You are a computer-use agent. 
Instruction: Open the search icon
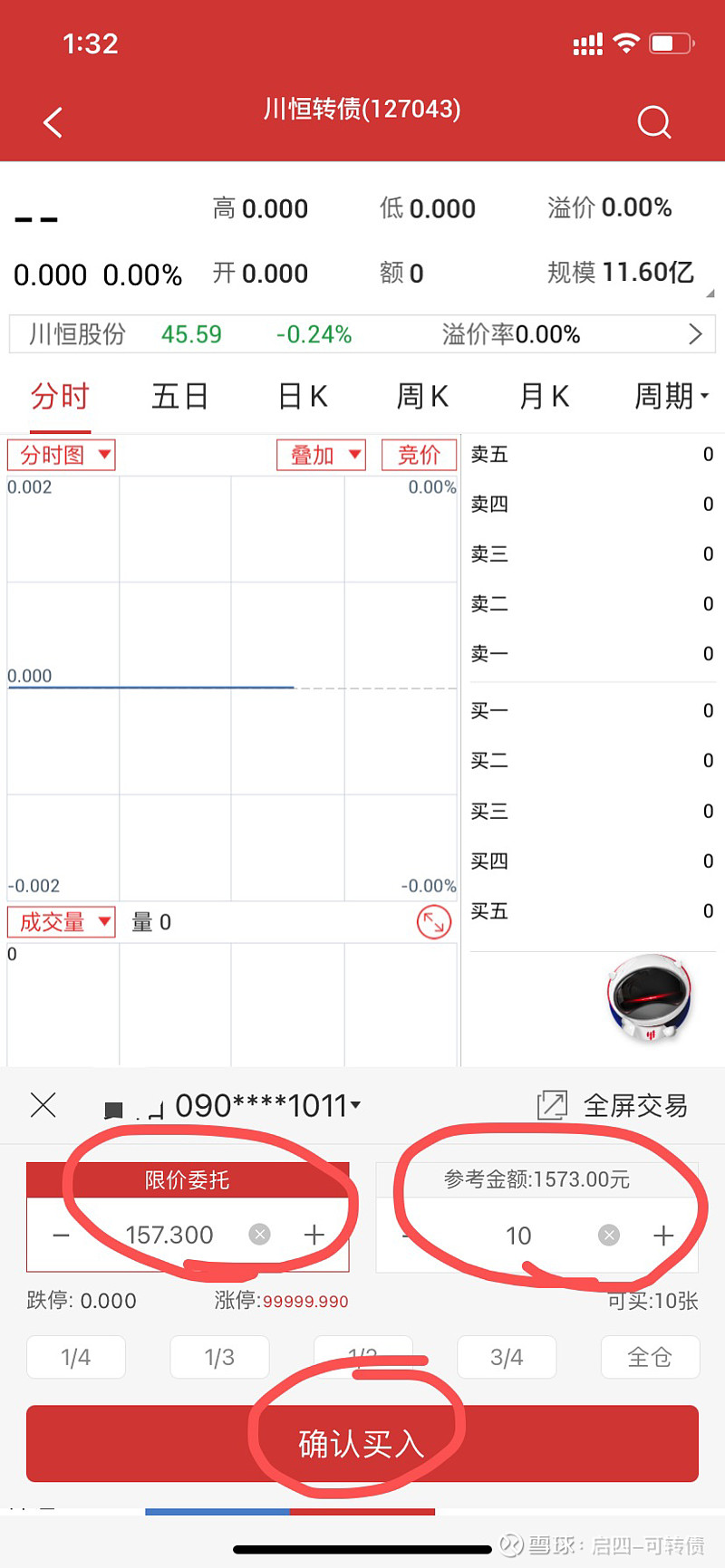point(654,121)
